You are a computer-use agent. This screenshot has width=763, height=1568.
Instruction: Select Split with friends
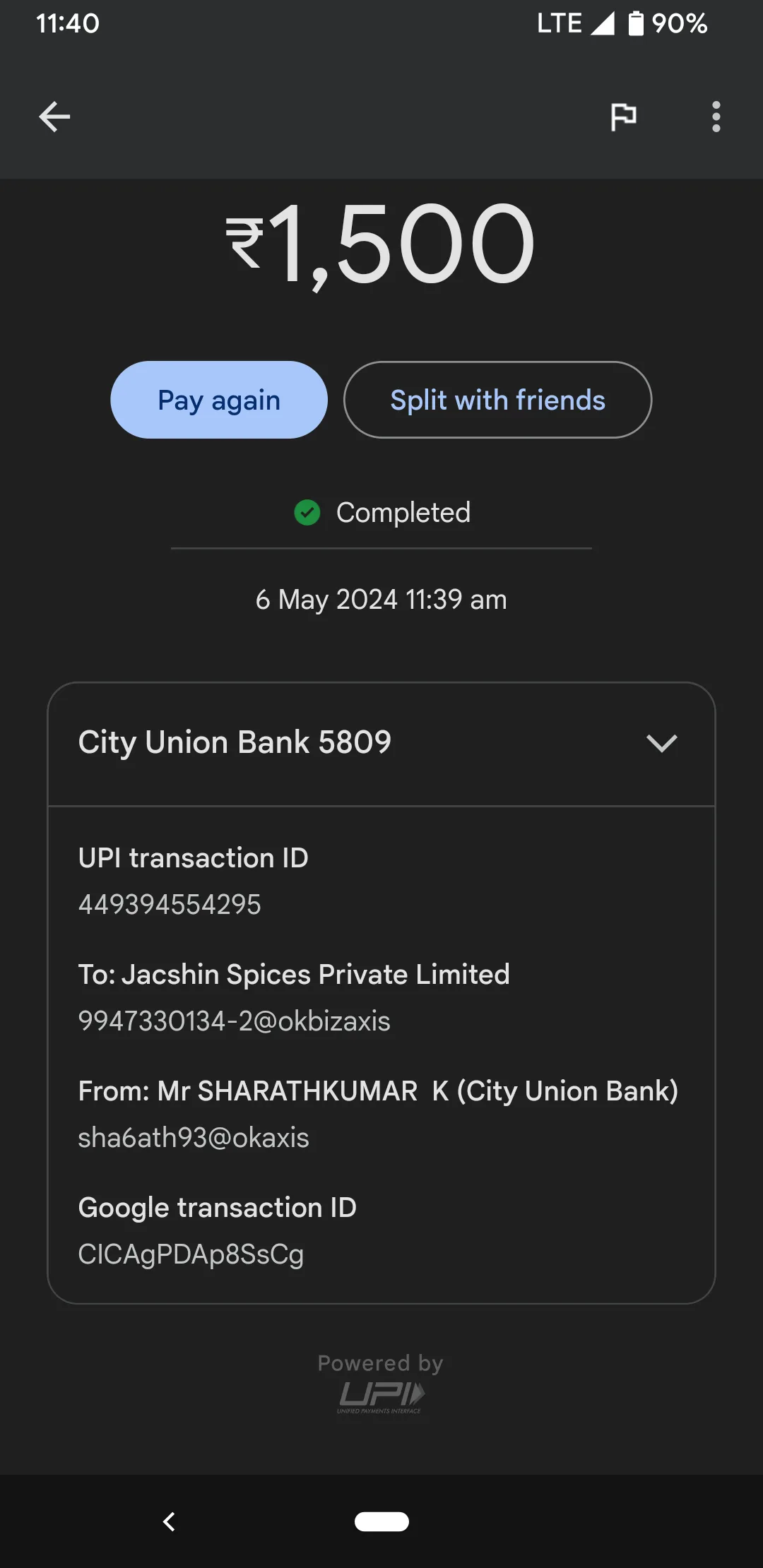[x=497, y=400]
